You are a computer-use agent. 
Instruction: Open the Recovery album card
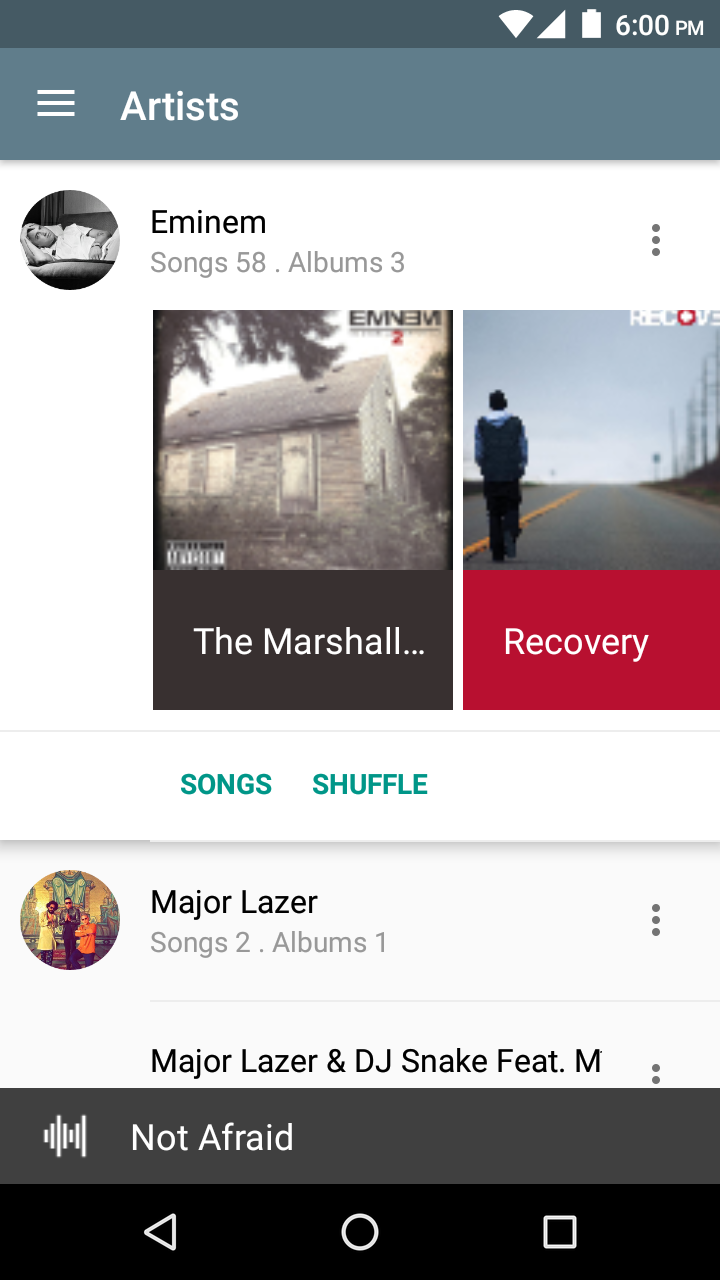pyautogui.click(x=591, y=510)
